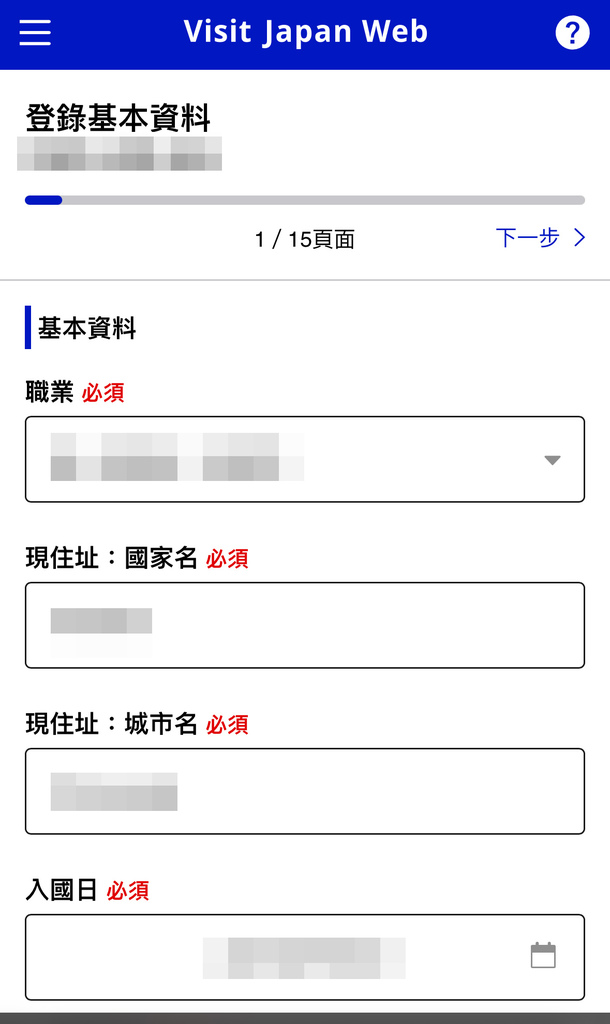Open the hamburger drawer menu

(x=35, y=33)
